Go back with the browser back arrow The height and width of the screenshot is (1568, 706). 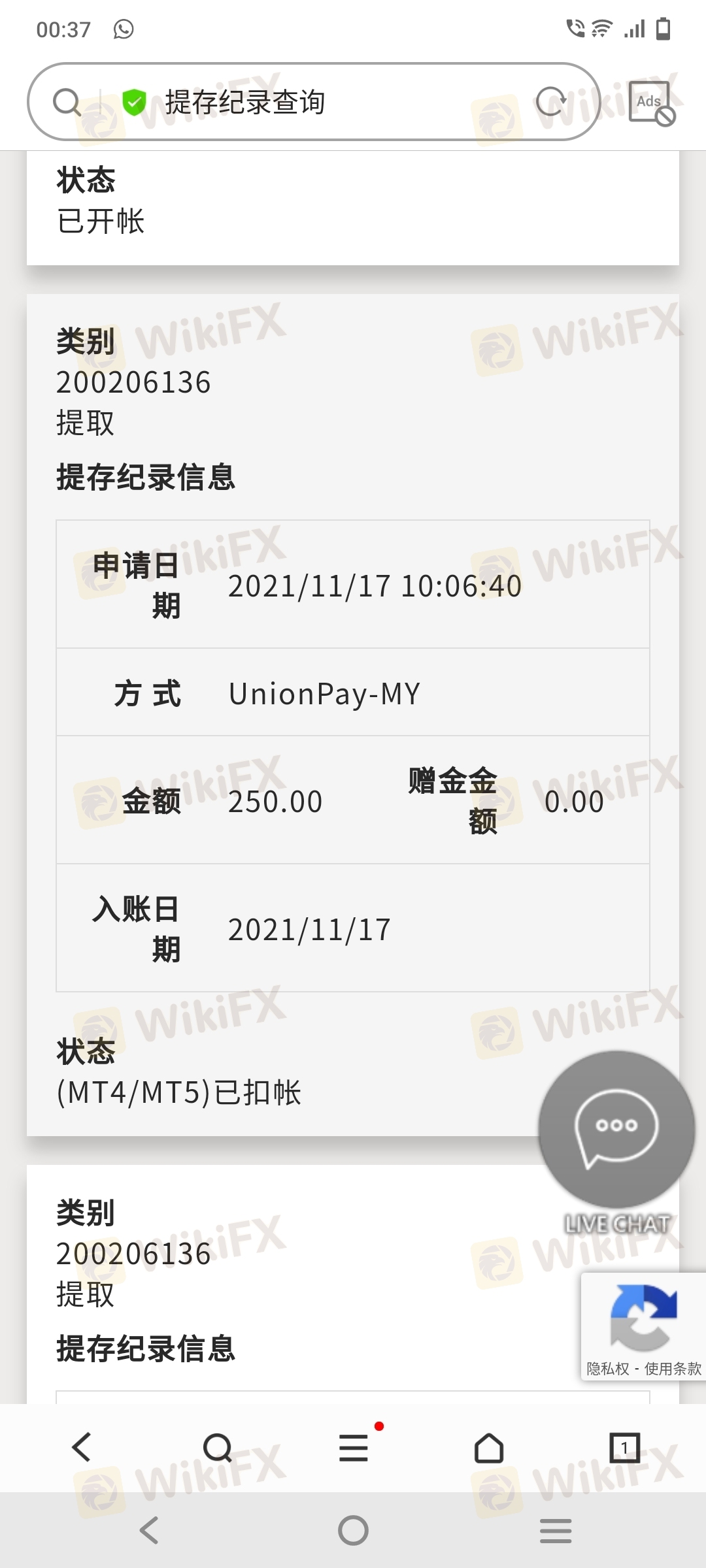pyautogui.click(x=82, y=1446)
